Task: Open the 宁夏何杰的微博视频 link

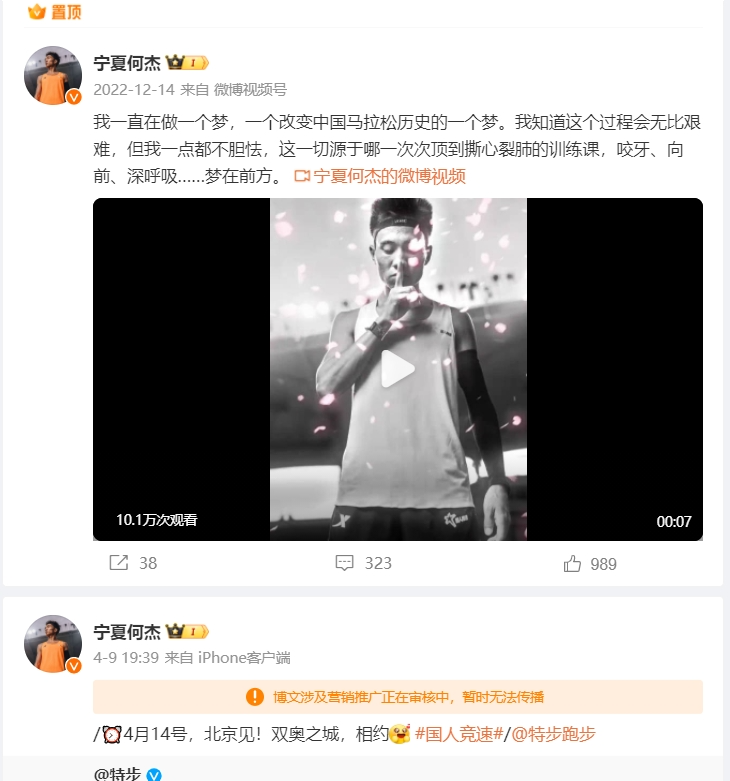Action: click(381, 177)
